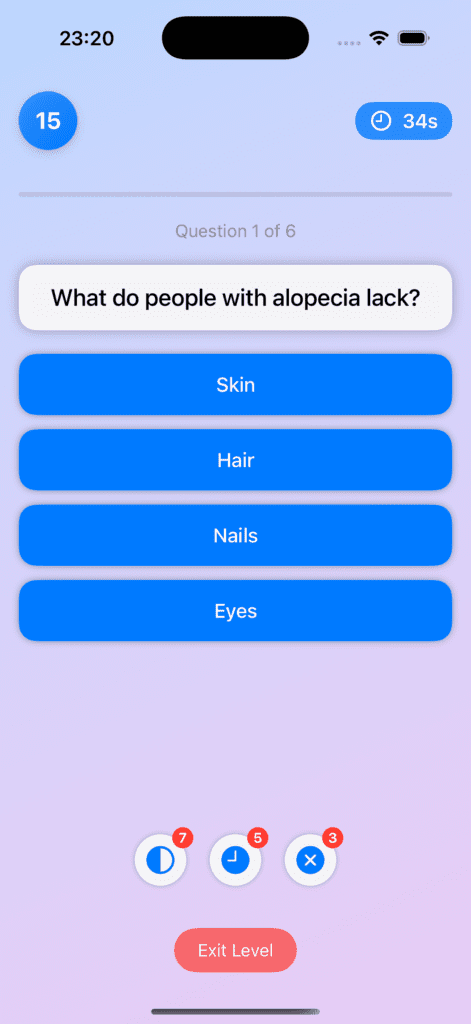Image resolution: width=471 pixels, height=1024 pixels.
Task: Use the skip X power-up
Action: tap(310, 861)
